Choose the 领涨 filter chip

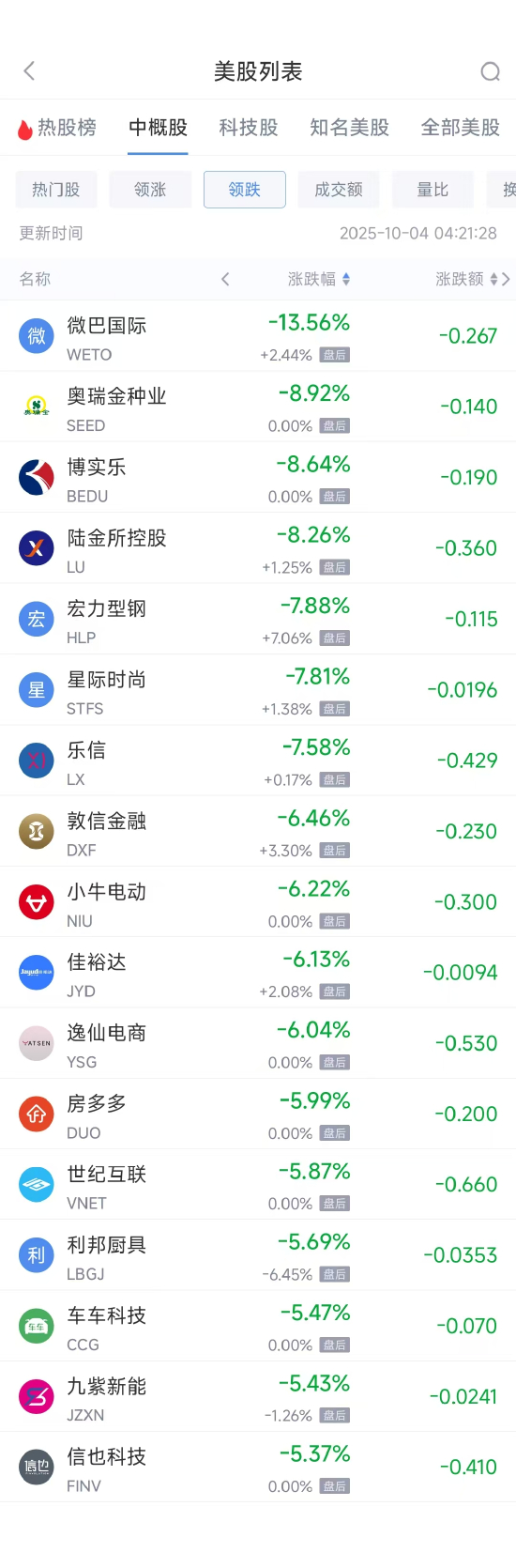pos(150,190)
